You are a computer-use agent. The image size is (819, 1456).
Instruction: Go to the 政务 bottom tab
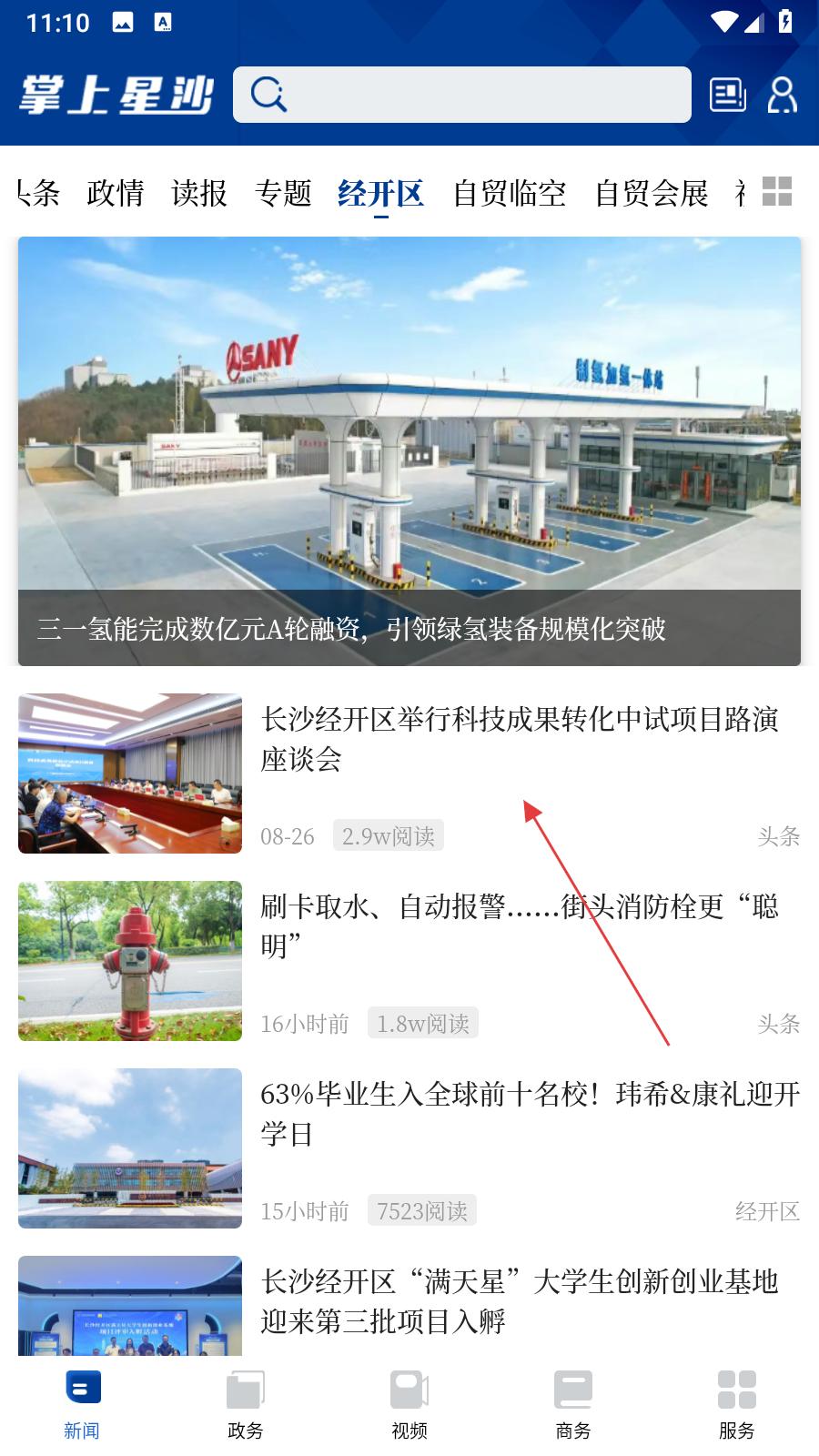coord(246,1404)
